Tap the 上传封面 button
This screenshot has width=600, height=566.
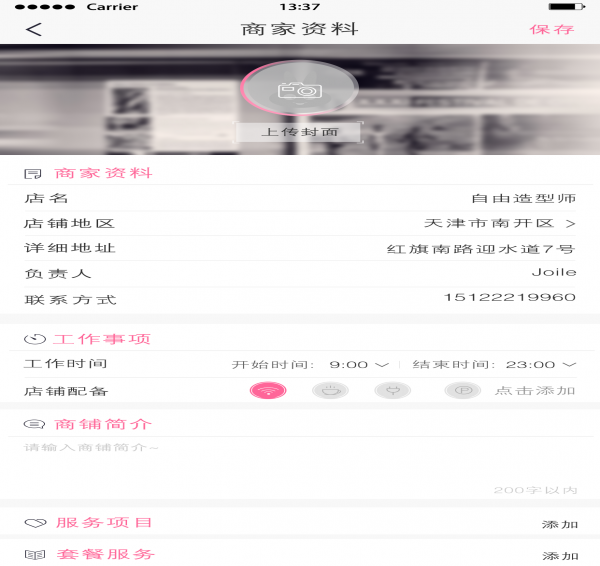coord(298,132)
